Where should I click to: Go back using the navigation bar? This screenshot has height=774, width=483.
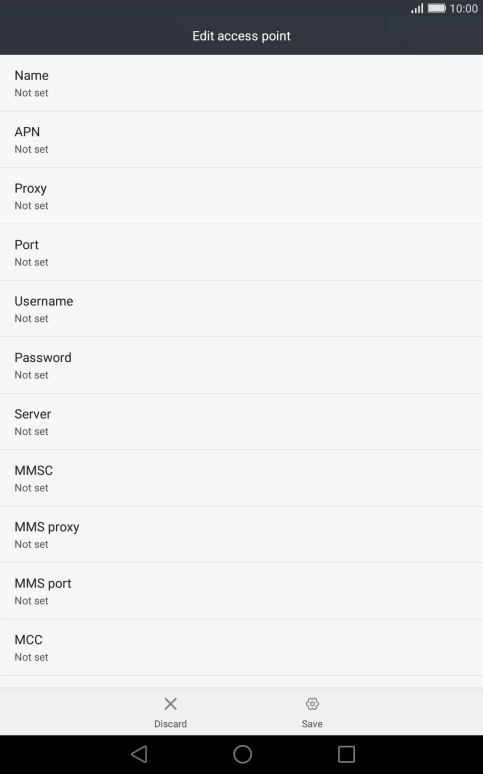(139, 754)
